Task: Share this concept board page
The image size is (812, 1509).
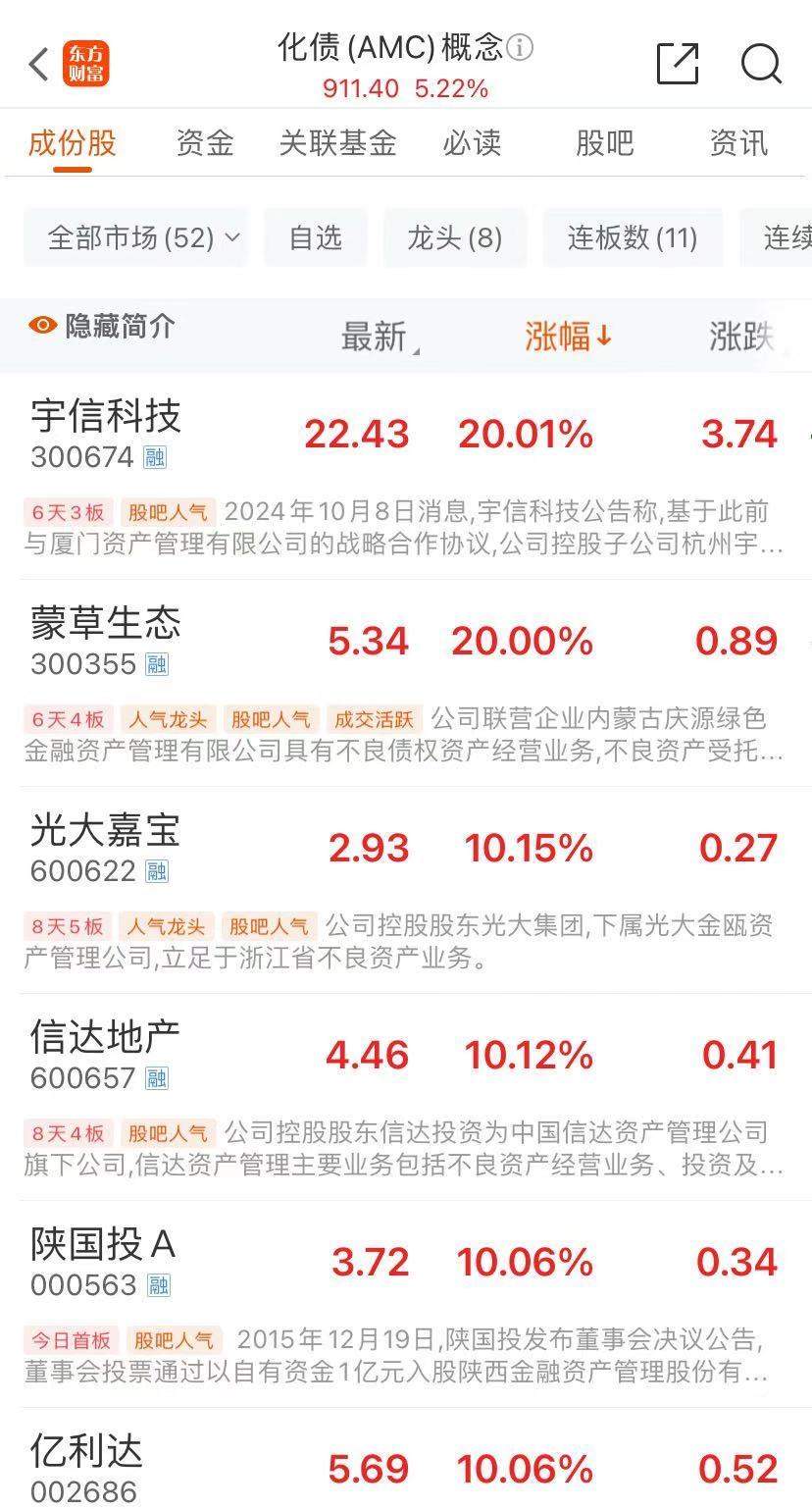Action: (x=678, y=65)
